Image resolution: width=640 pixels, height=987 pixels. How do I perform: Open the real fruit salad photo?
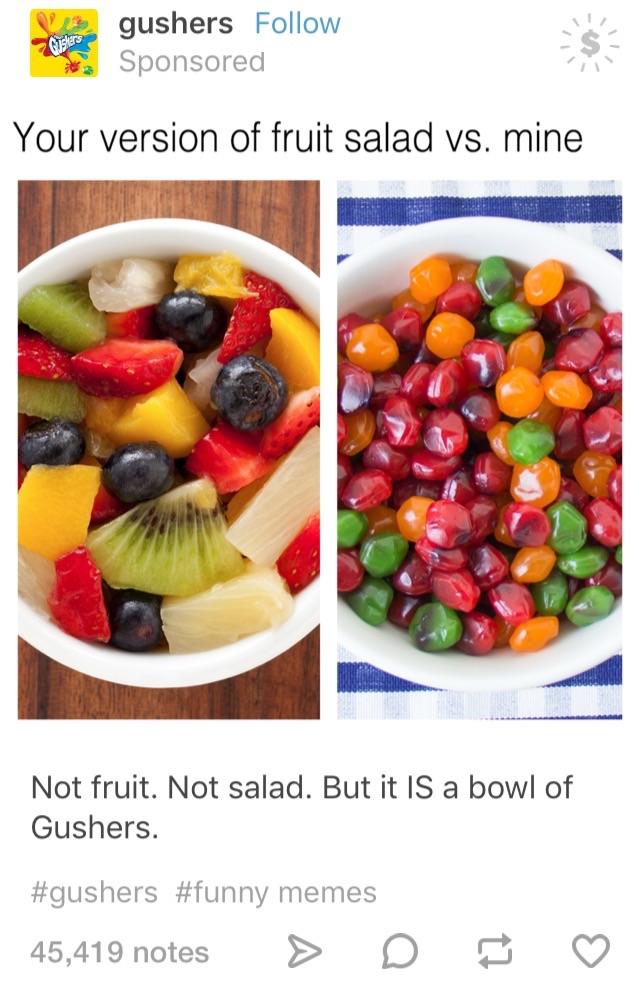169,449
